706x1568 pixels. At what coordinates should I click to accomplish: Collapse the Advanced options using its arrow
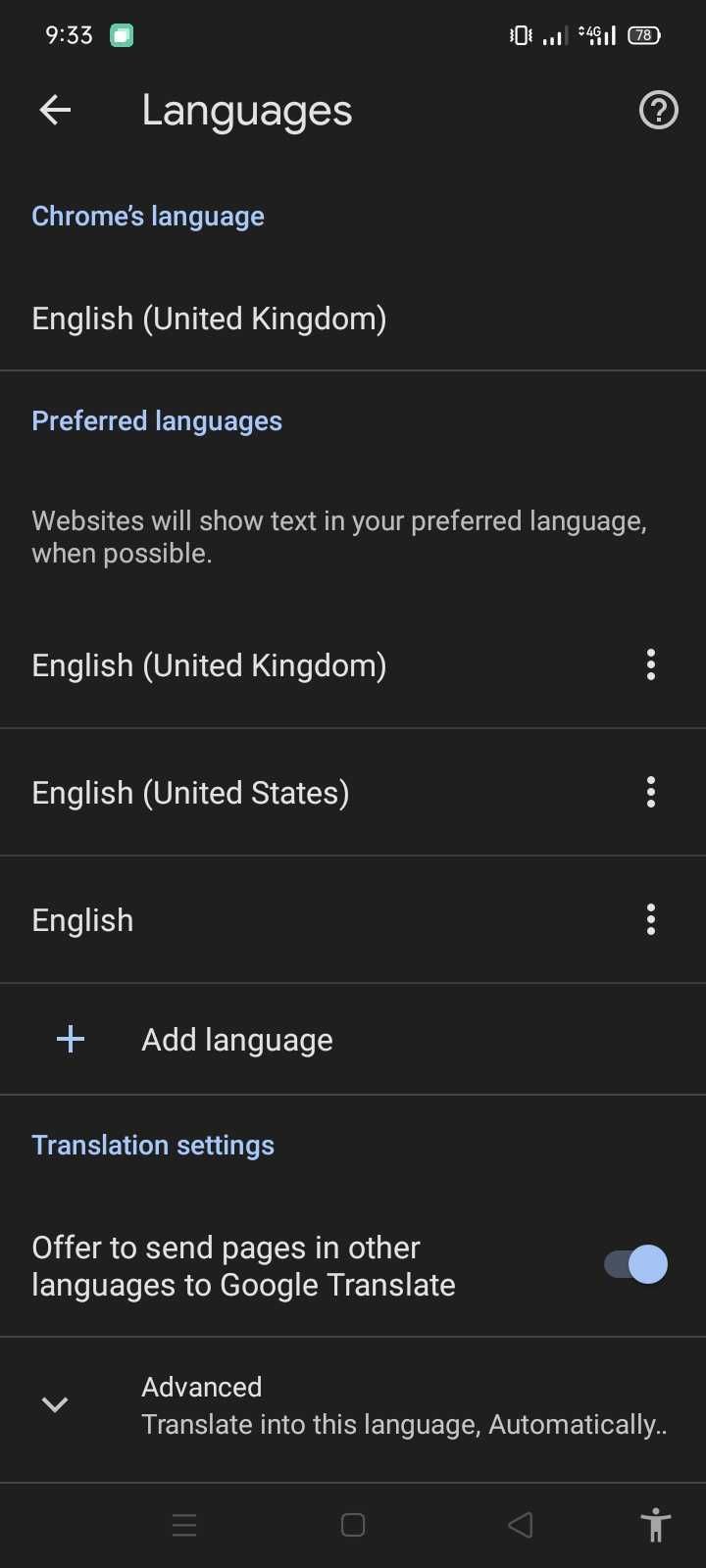pyautogui.click(x=55, y=1403)
